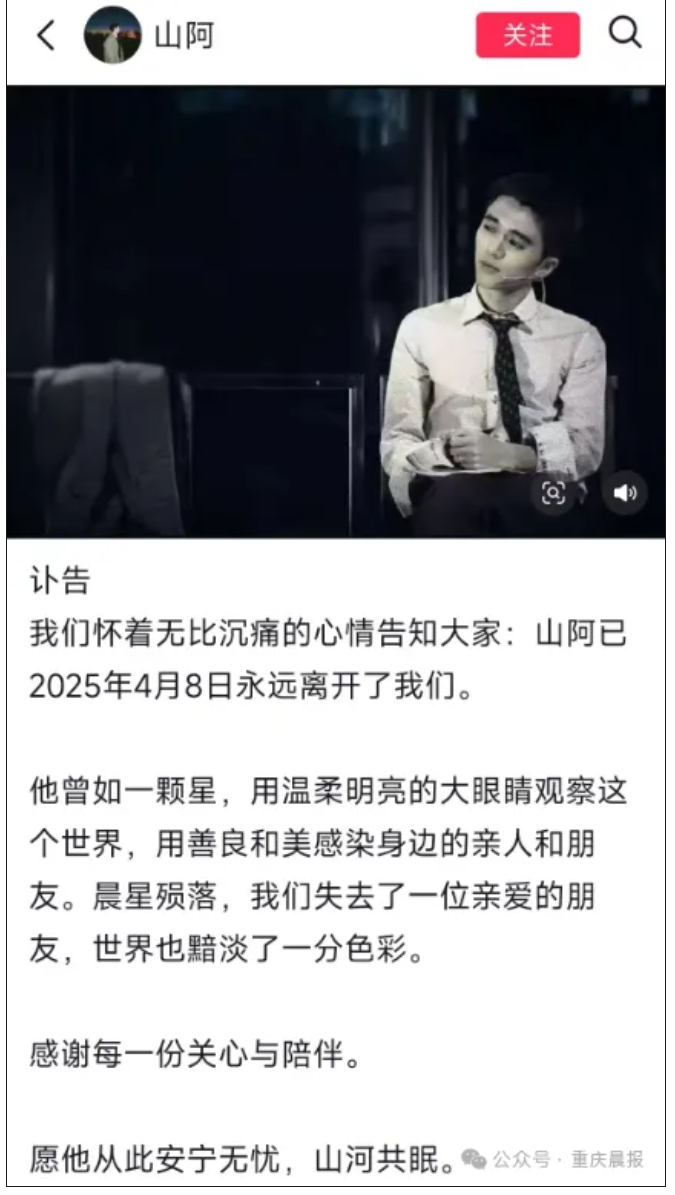Tap the image recognition scan icon
This screenshot has width=675, height=1195.
click(553, 493)
